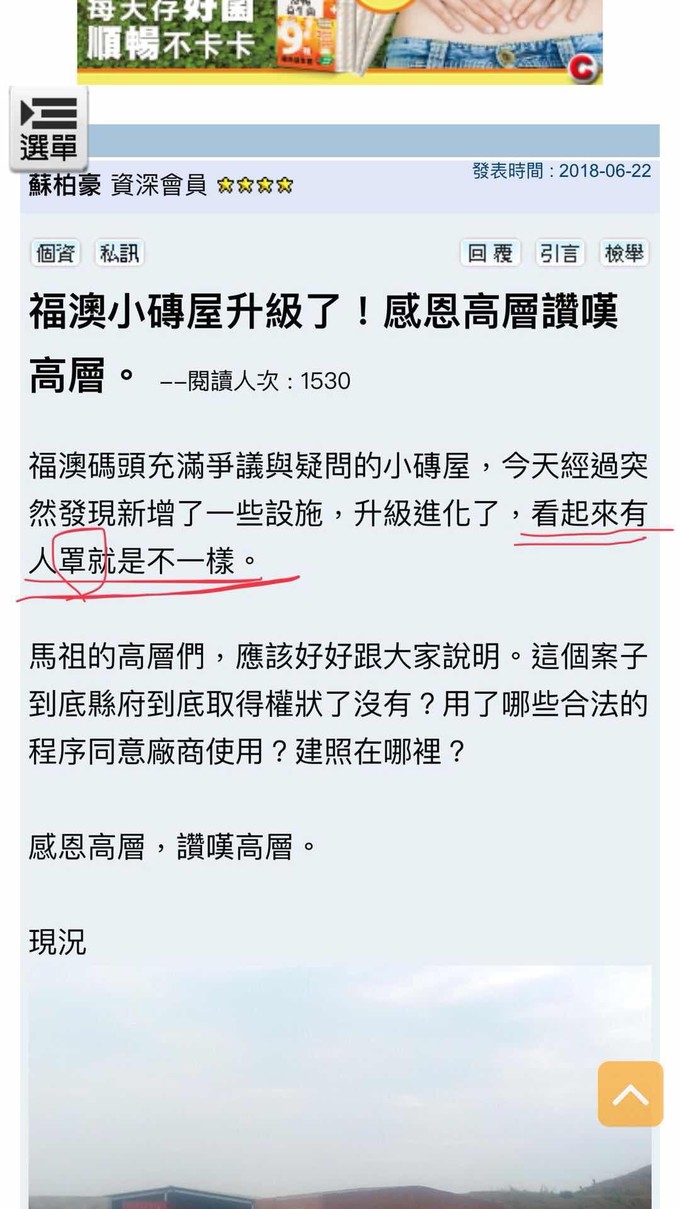Jump back to top with arrow button
680x1209 pixels.
630,1094
